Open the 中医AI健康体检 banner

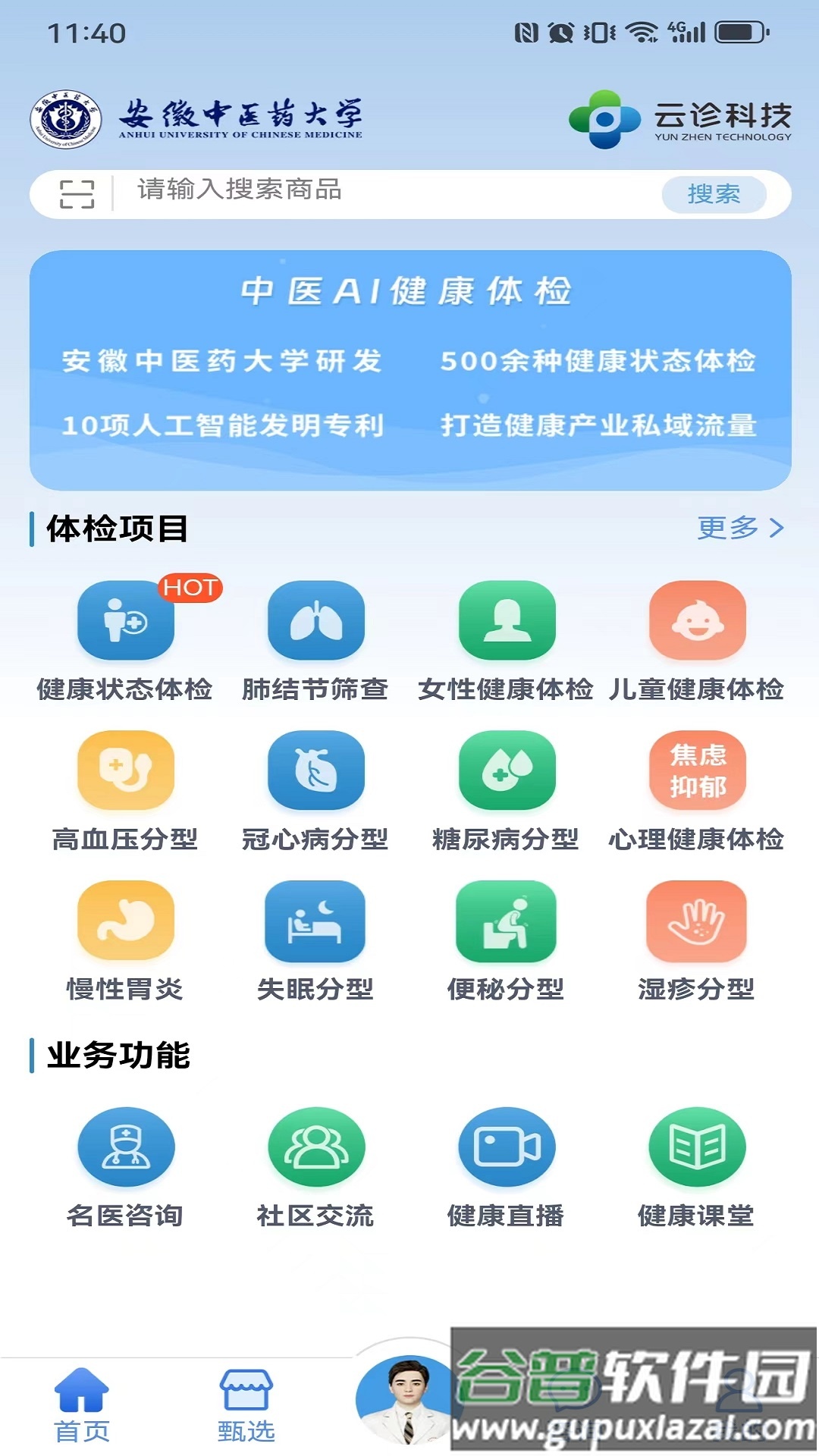(410, 370)
